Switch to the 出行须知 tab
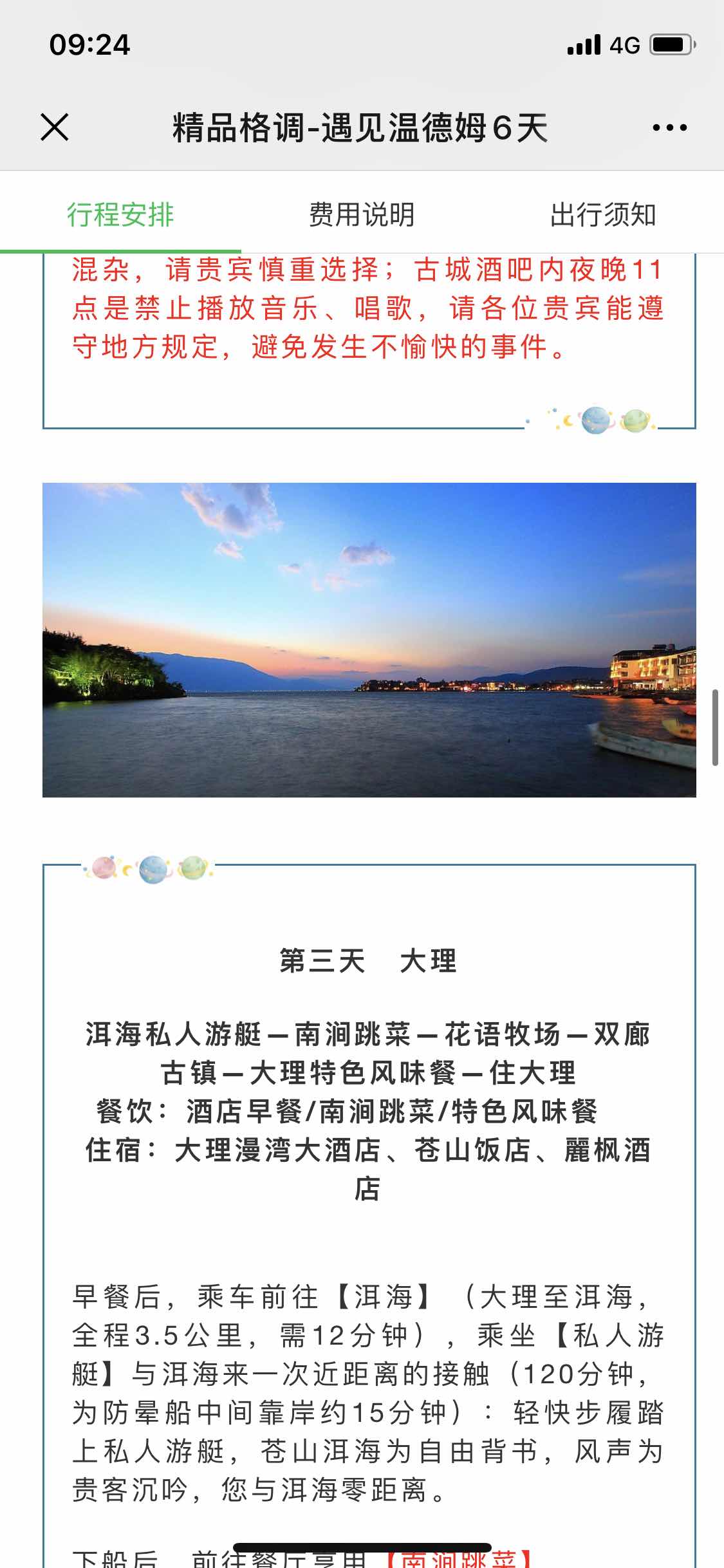The height and width of the screenshot is (1568, 724). point(603,214)
